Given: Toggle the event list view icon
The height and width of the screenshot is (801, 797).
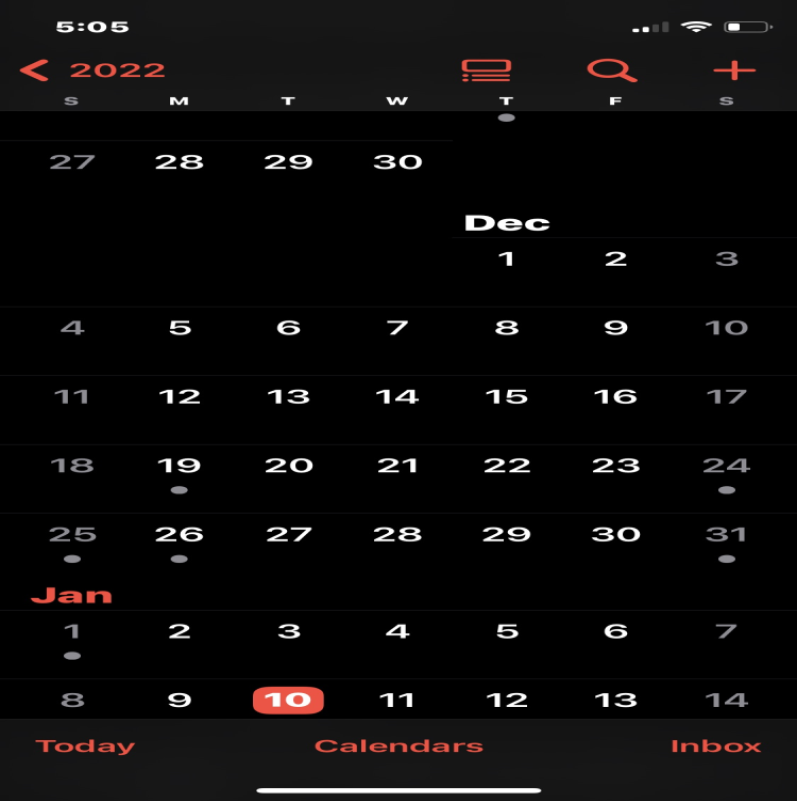Looking at the screenshot, I should (486, 70).
